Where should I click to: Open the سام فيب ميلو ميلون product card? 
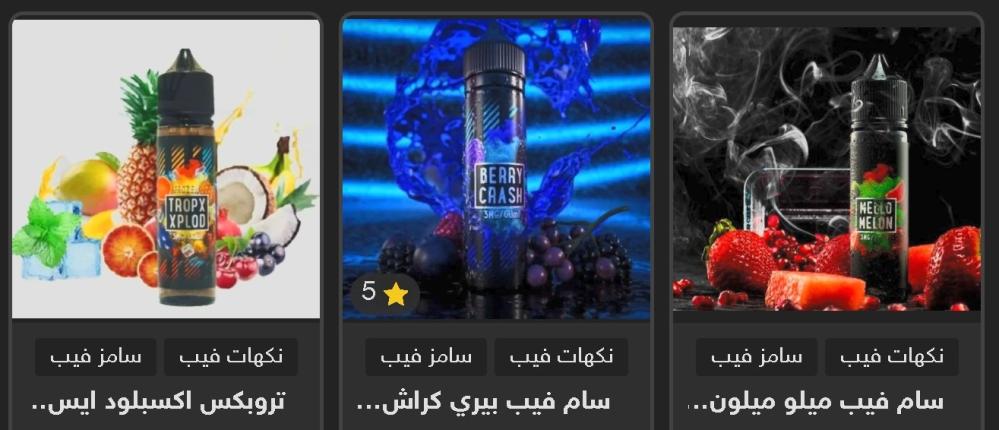coord(826,170)
